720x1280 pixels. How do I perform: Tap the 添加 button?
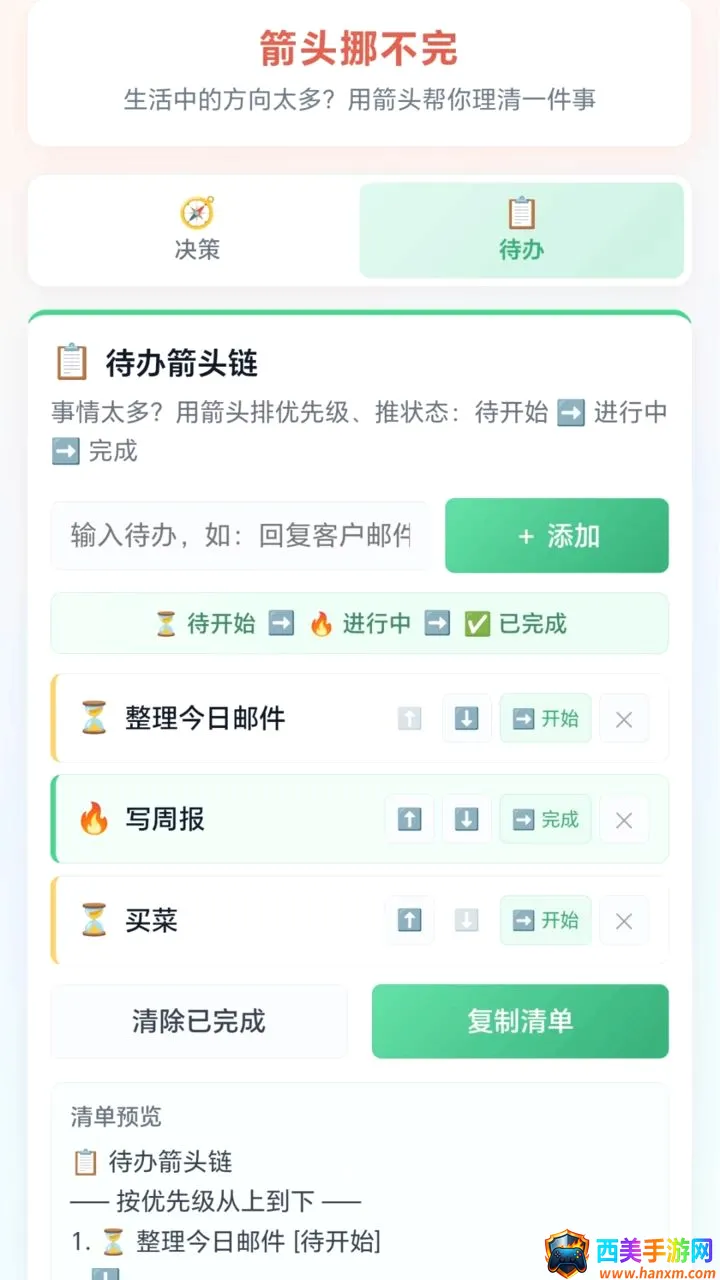(557, 536)
